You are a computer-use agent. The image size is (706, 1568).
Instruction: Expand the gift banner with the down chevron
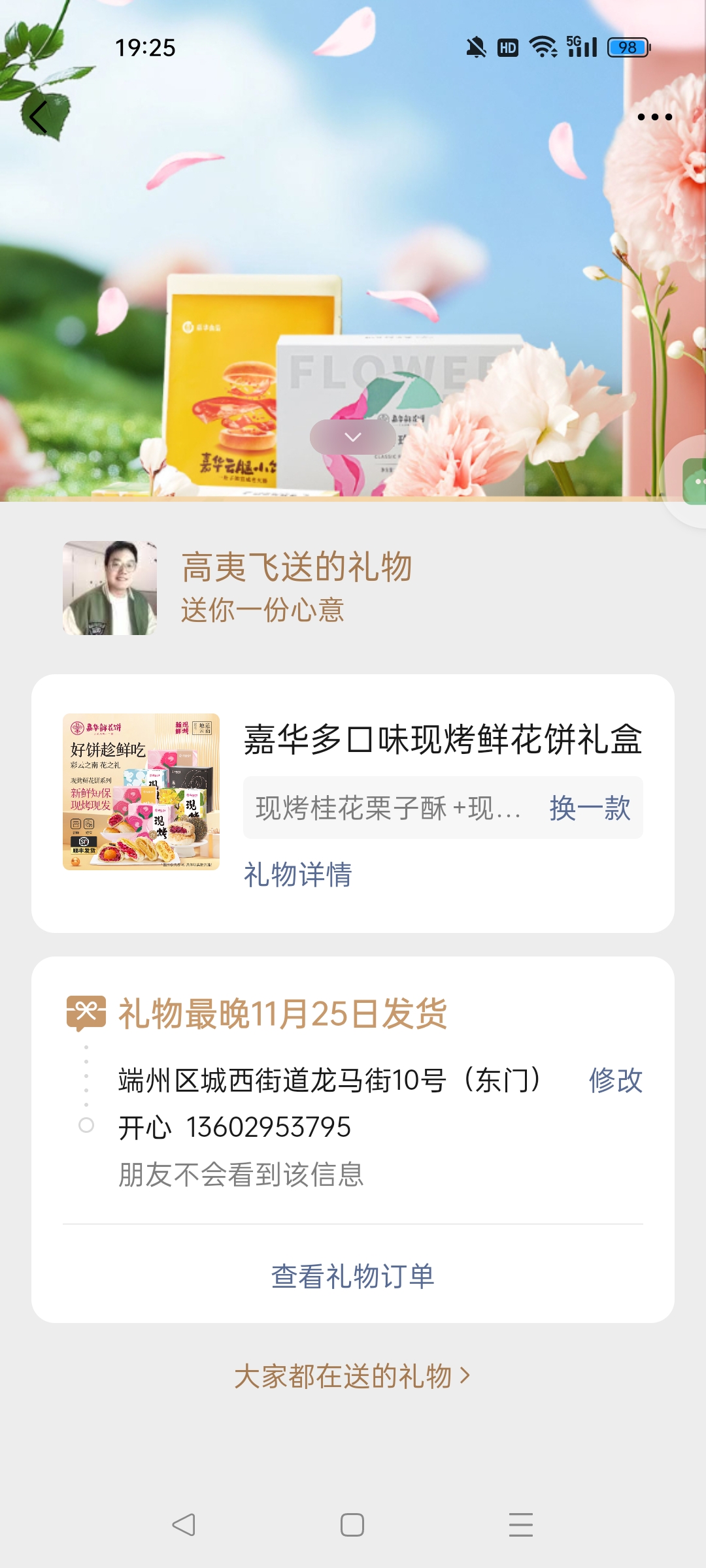(352, 437)
